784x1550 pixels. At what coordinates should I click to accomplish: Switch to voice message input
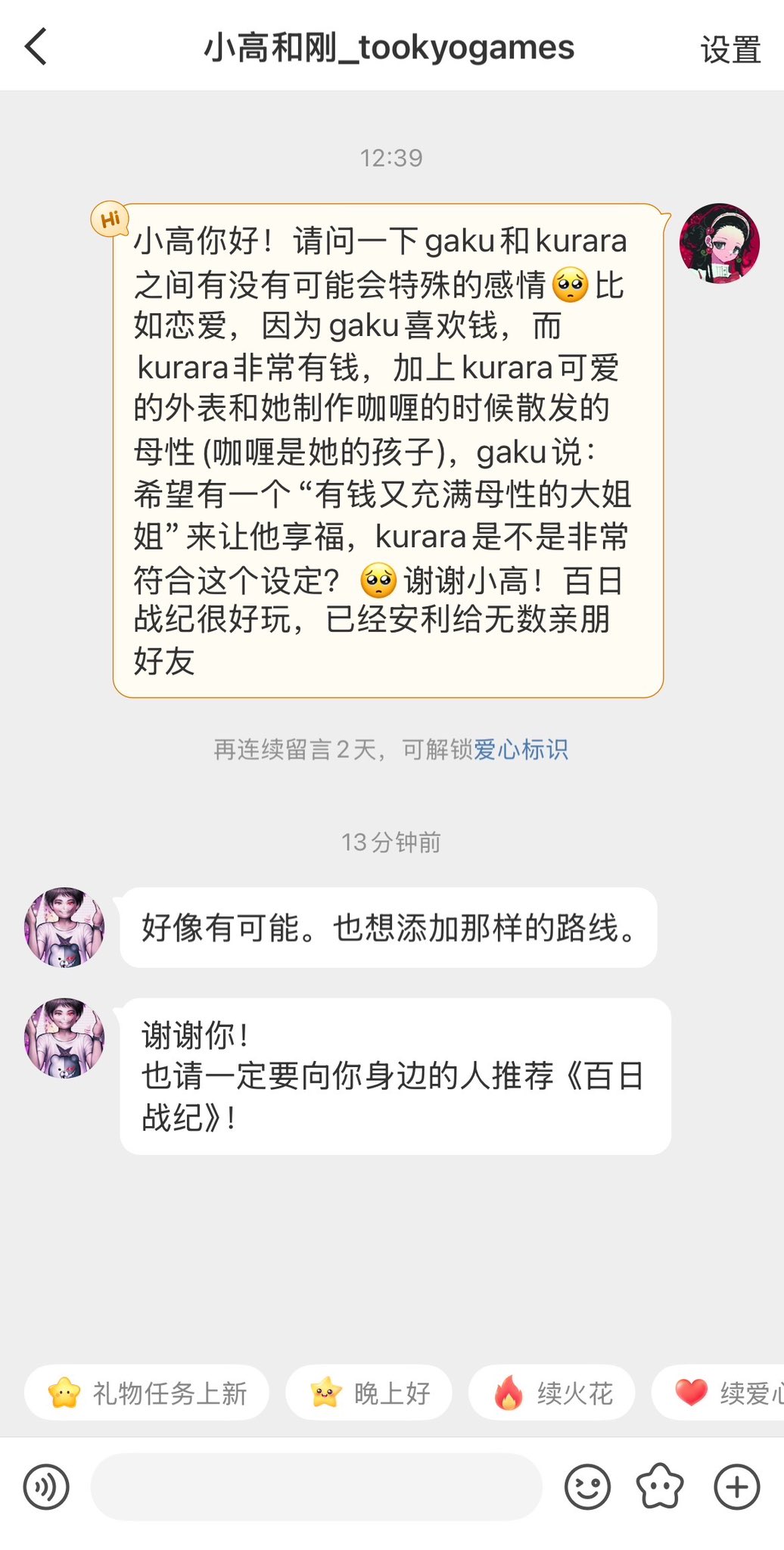46,1486
